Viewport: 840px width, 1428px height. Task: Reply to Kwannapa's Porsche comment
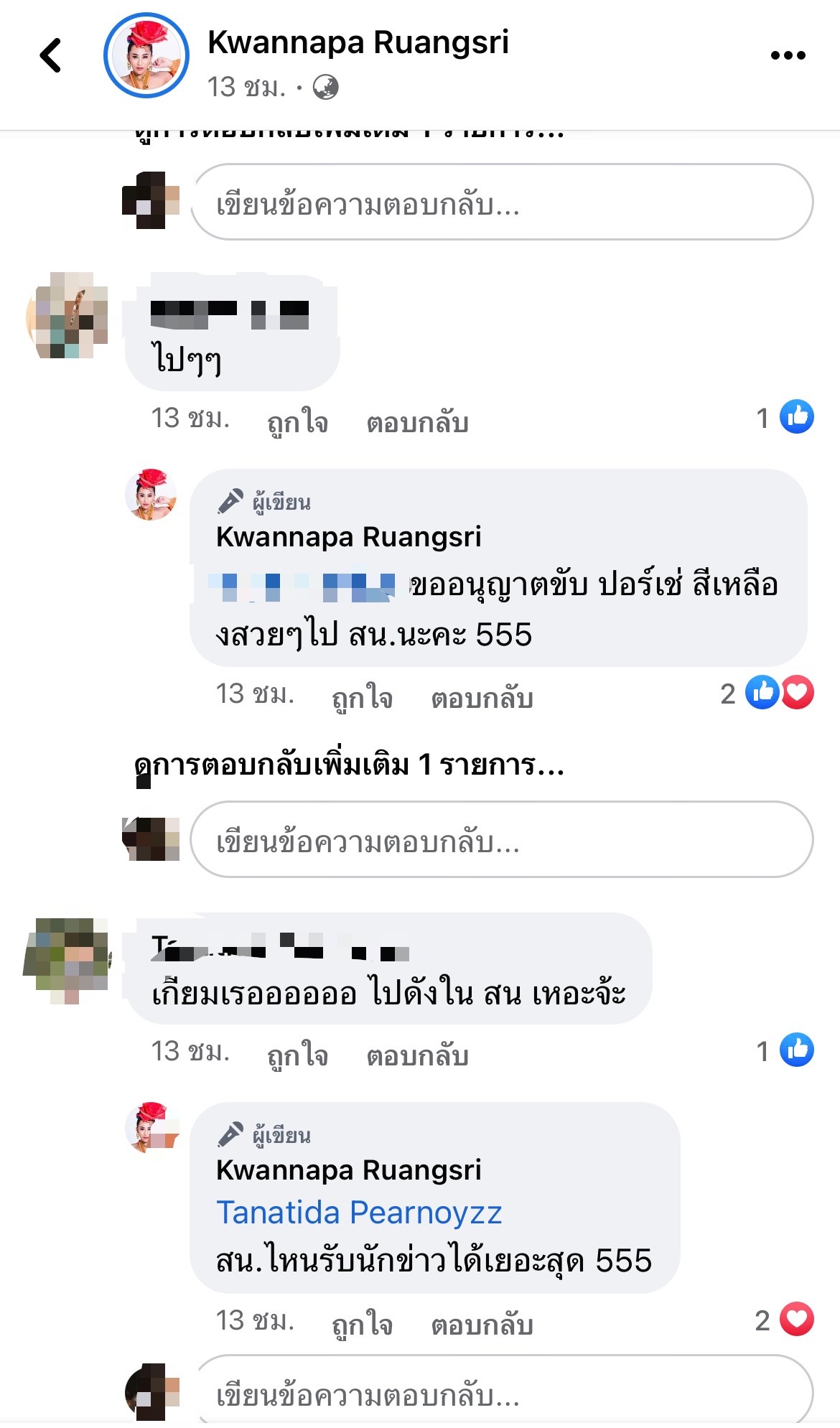click(x=482, y=697)
